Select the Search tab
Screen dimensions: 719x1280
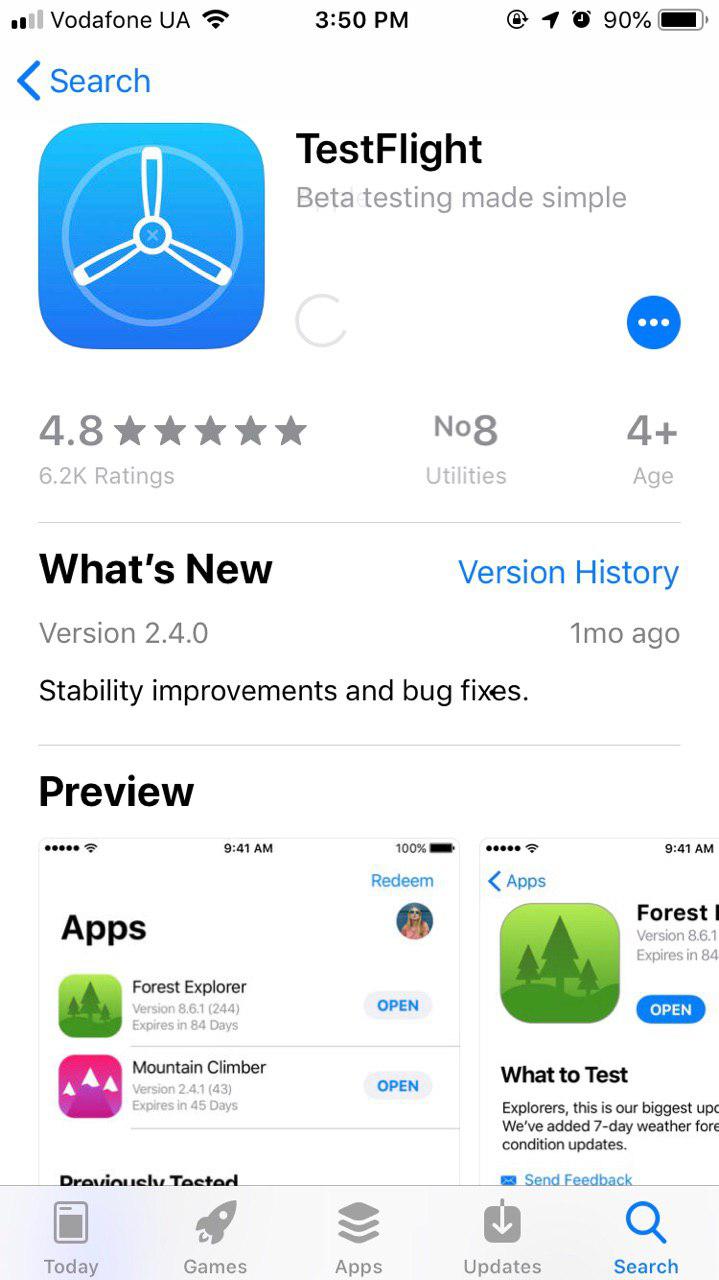pos(646,1236)
